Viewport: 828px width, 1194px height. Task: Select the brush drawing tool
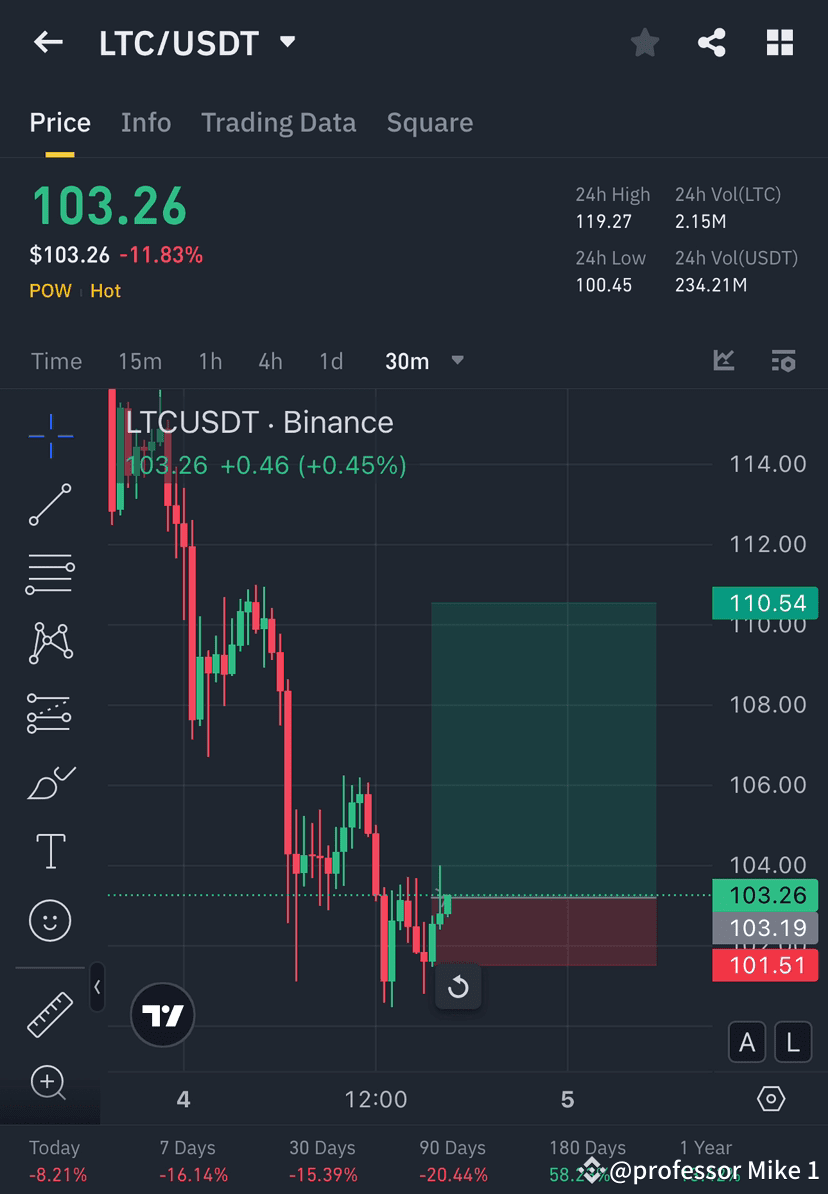(50, 781)
